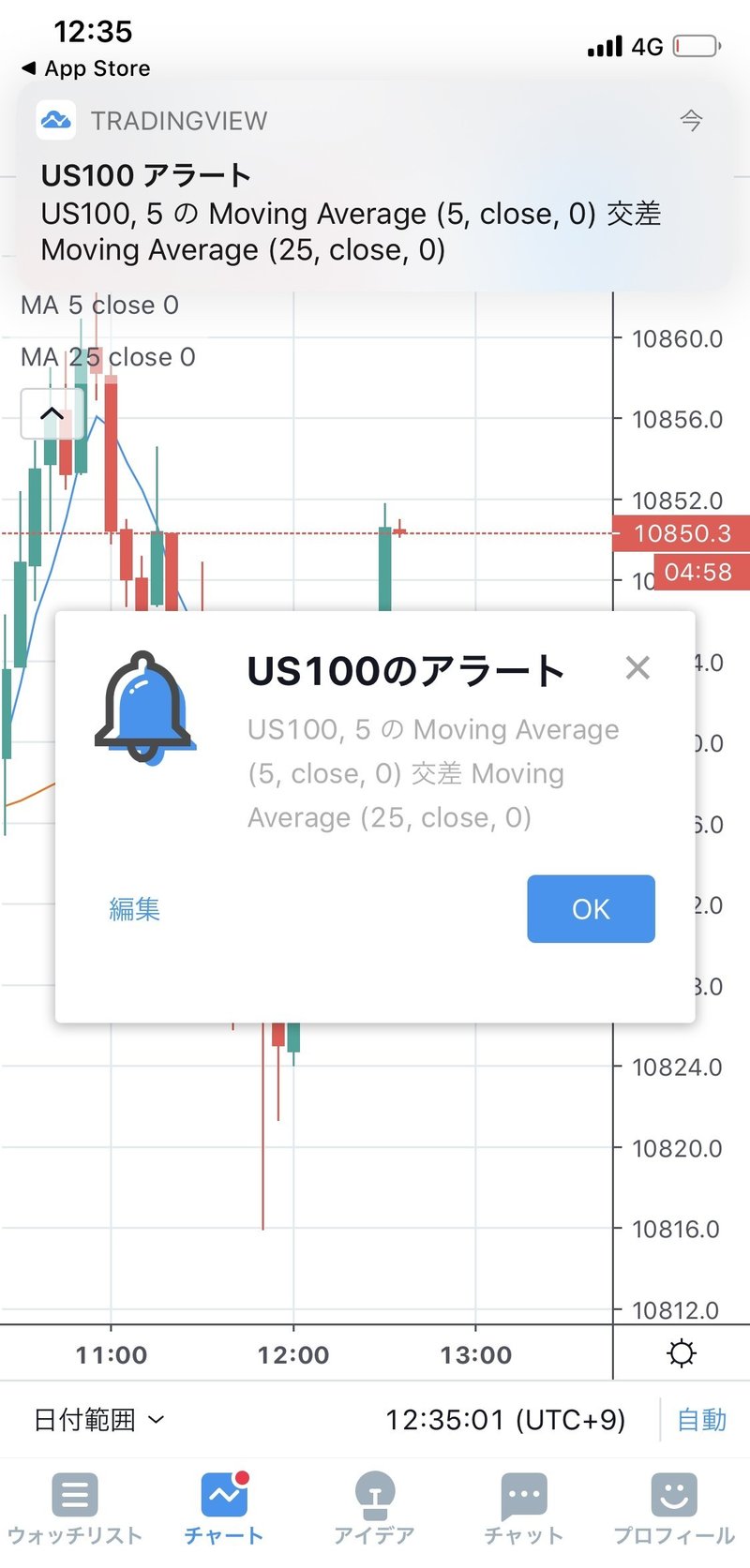
Task: Return to the App Store
Action: (86, 68)
